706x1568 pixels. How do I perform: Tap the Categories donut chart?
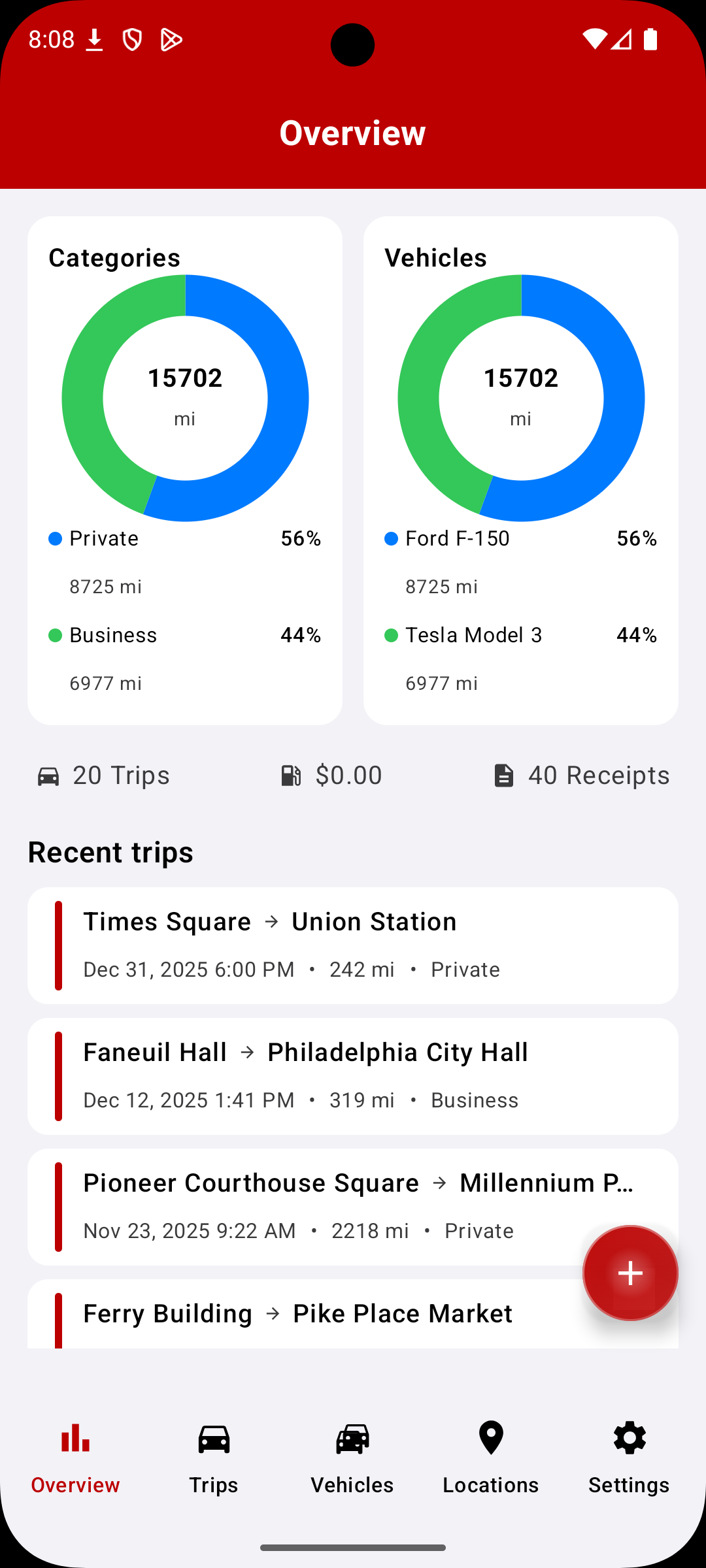tap(185, 397)
